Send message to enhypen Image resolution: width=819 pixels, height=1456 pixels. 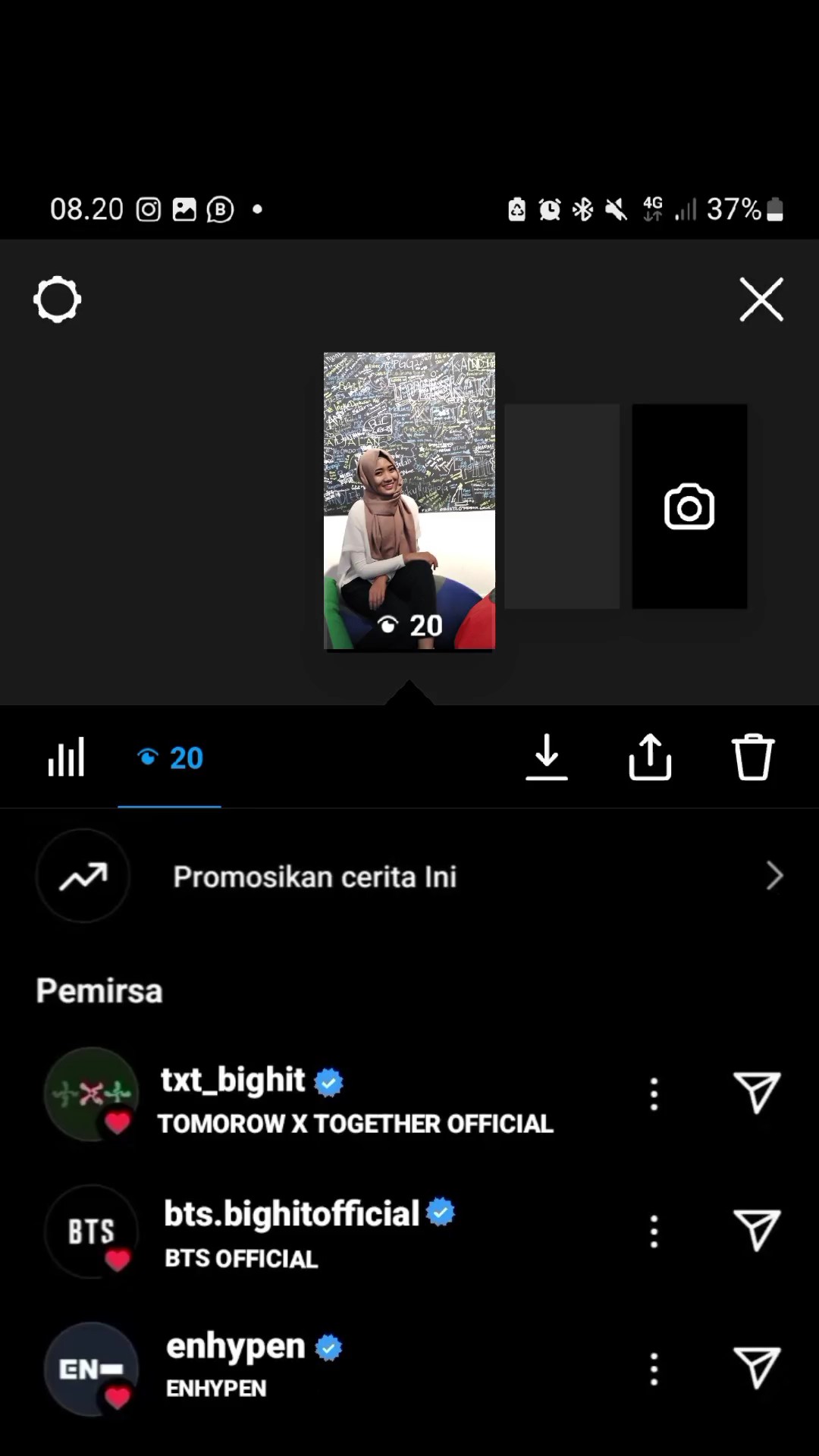click(x=757, y=1367)
